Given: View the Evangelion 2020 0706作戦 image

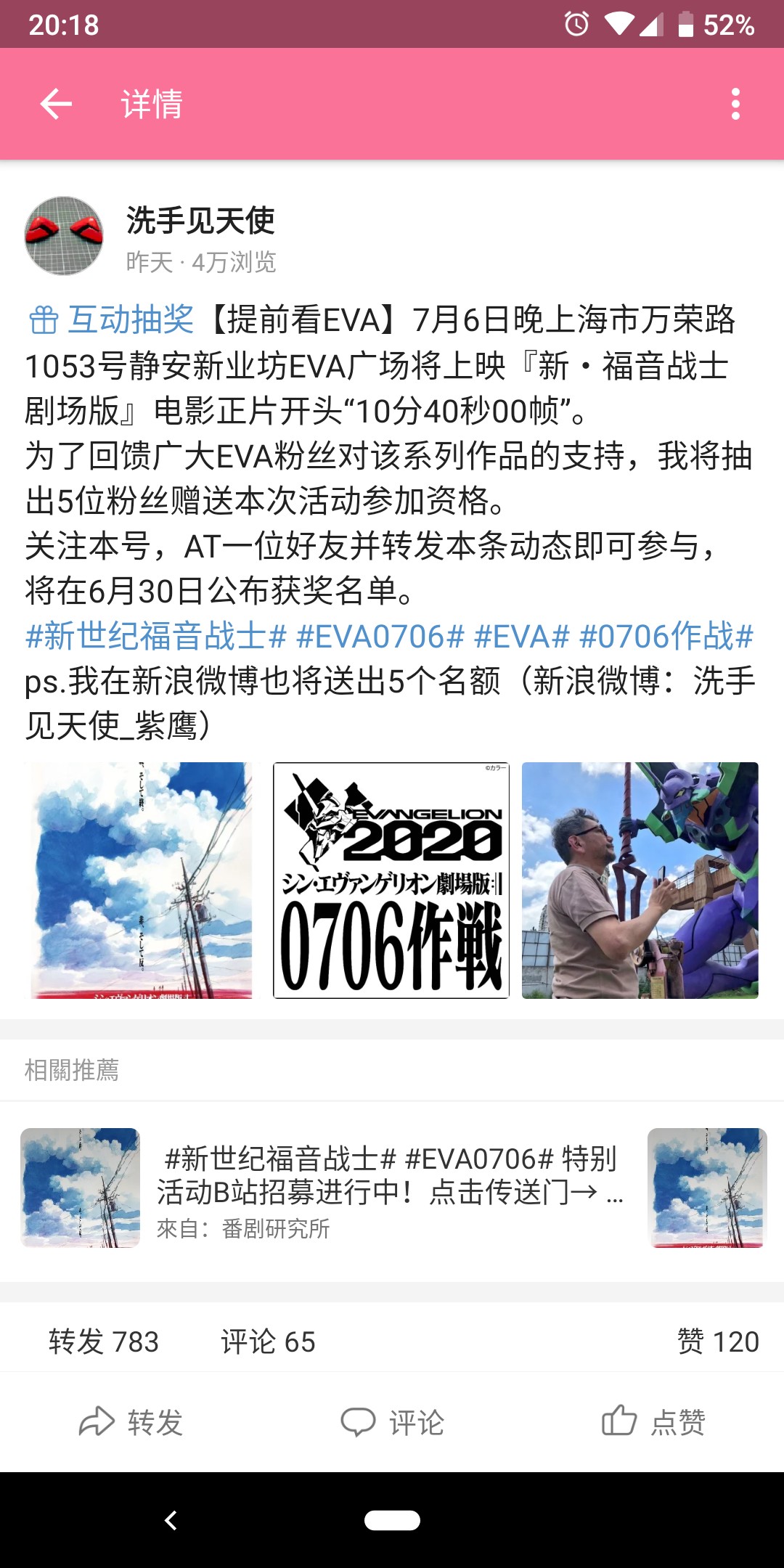Looking at the screenshot, I should [x=391, y=880].
